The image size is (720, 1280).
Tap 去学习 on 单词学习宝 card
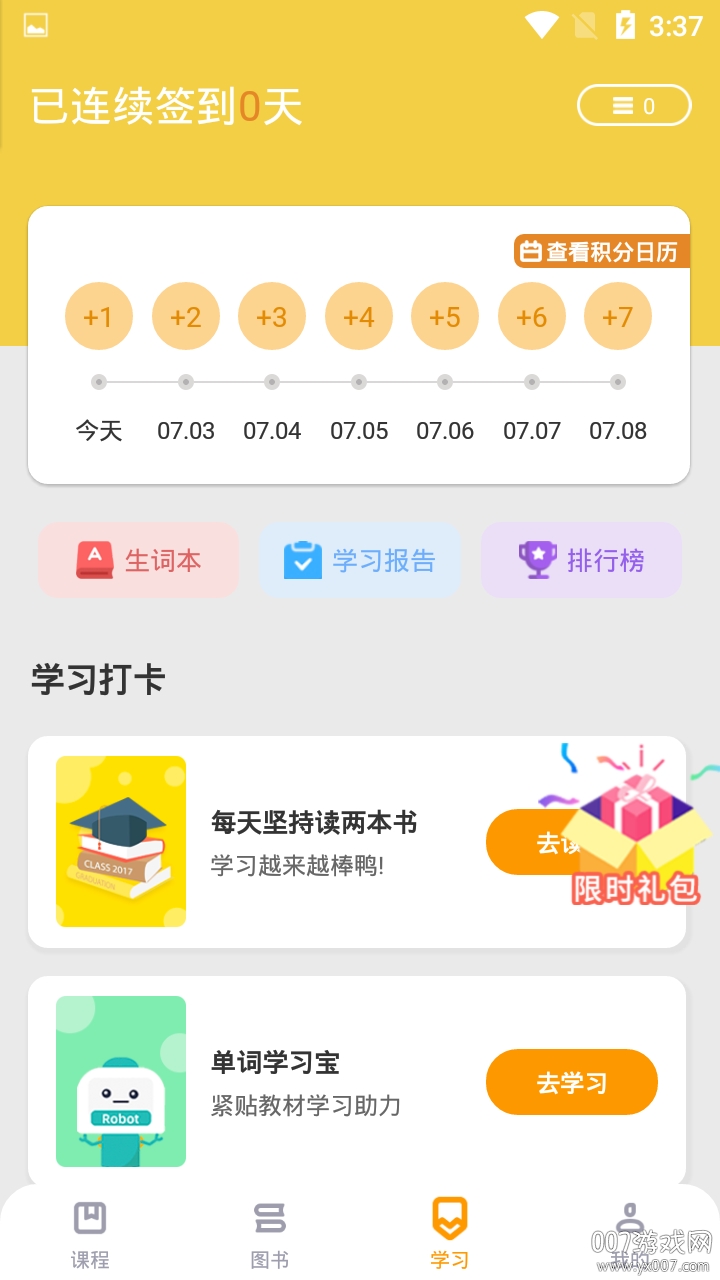point(571,1082)
